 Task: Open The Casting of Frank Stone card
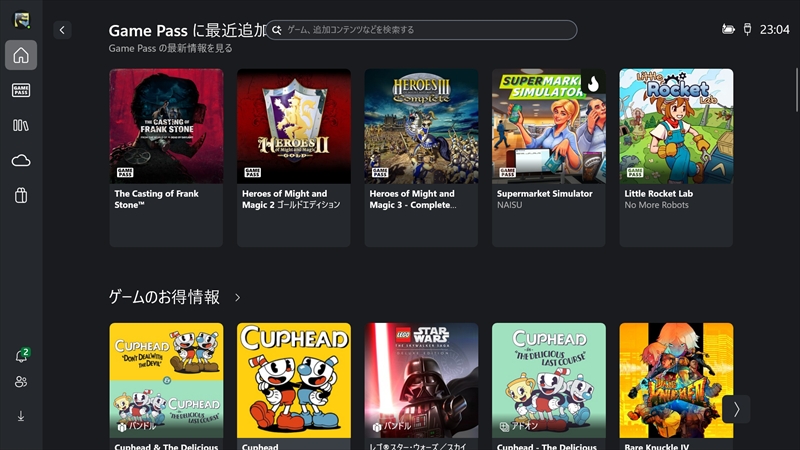166,157
